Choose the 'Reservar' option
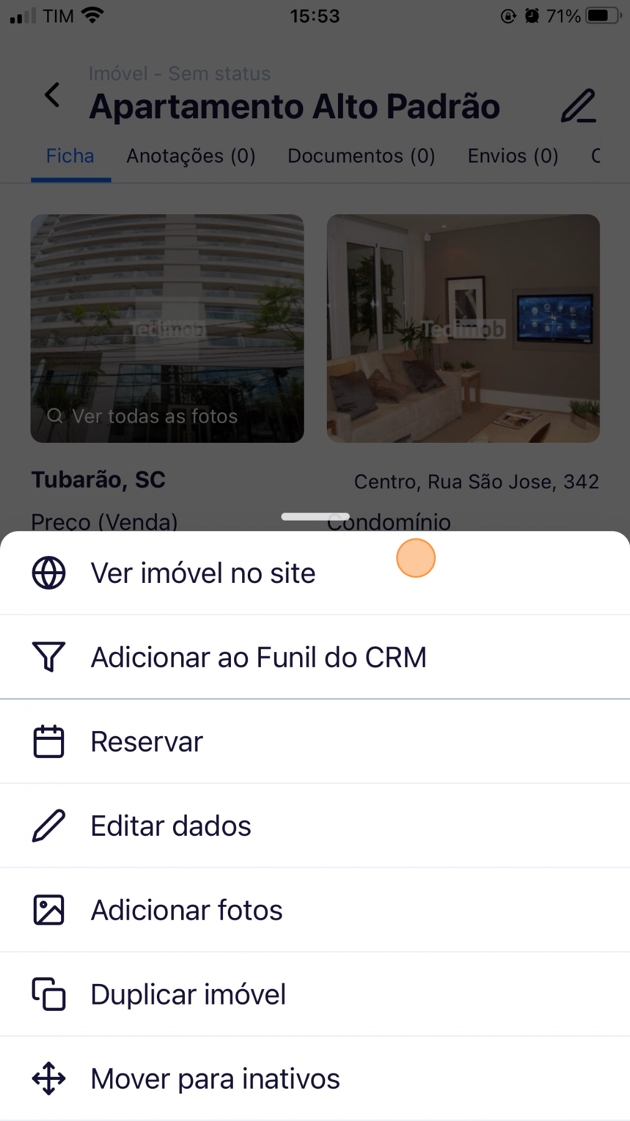This screenshot has width=630, height=1121. (147, 742)
